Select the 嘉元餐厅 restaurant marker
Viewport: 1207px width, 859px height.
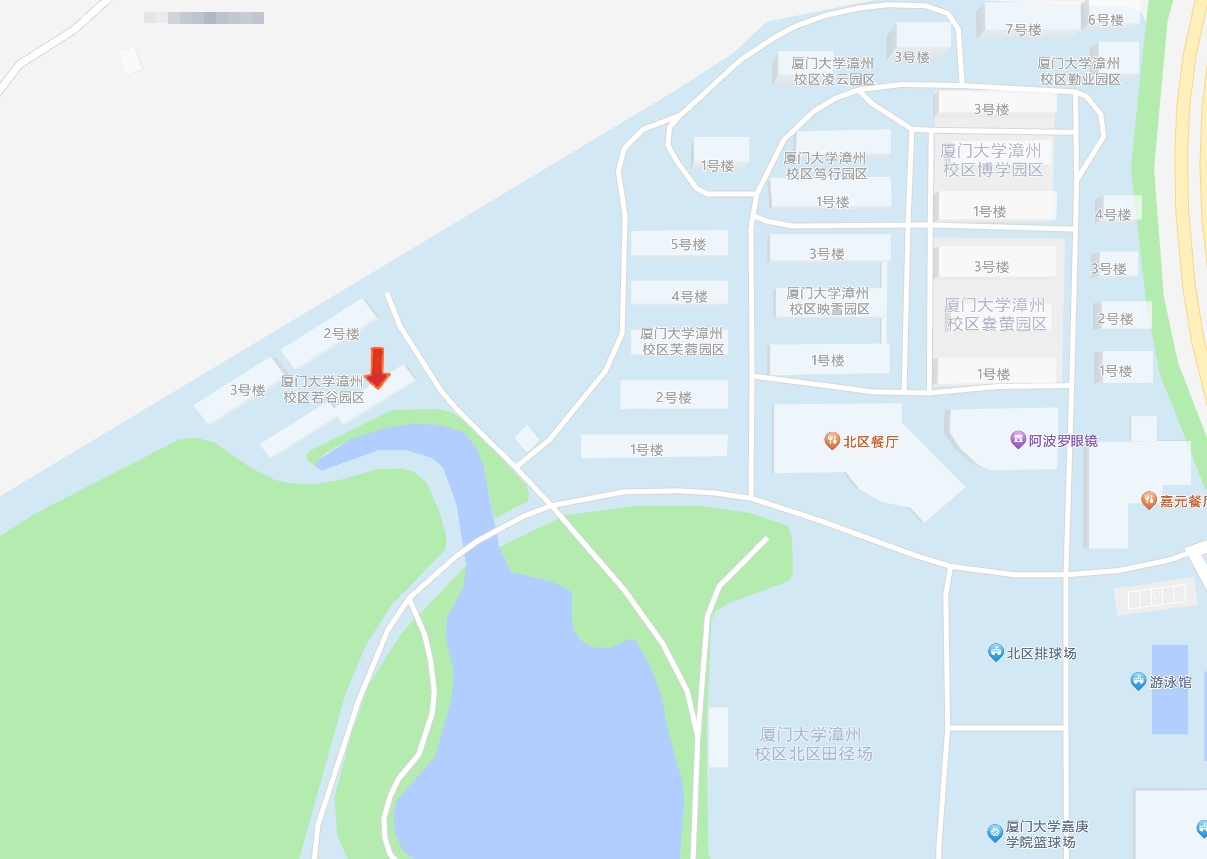(1149, 499)
